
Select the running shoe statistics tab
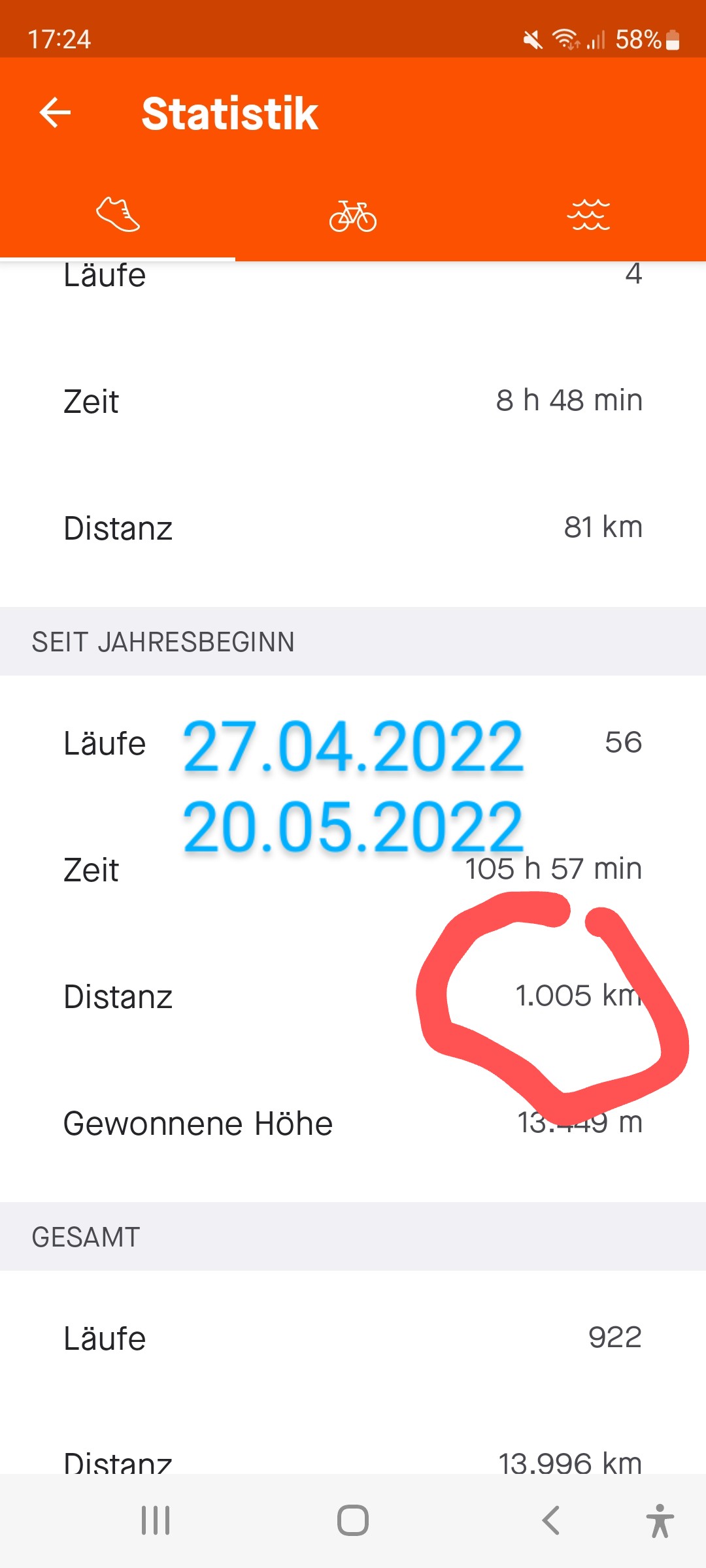coord(118,214)
